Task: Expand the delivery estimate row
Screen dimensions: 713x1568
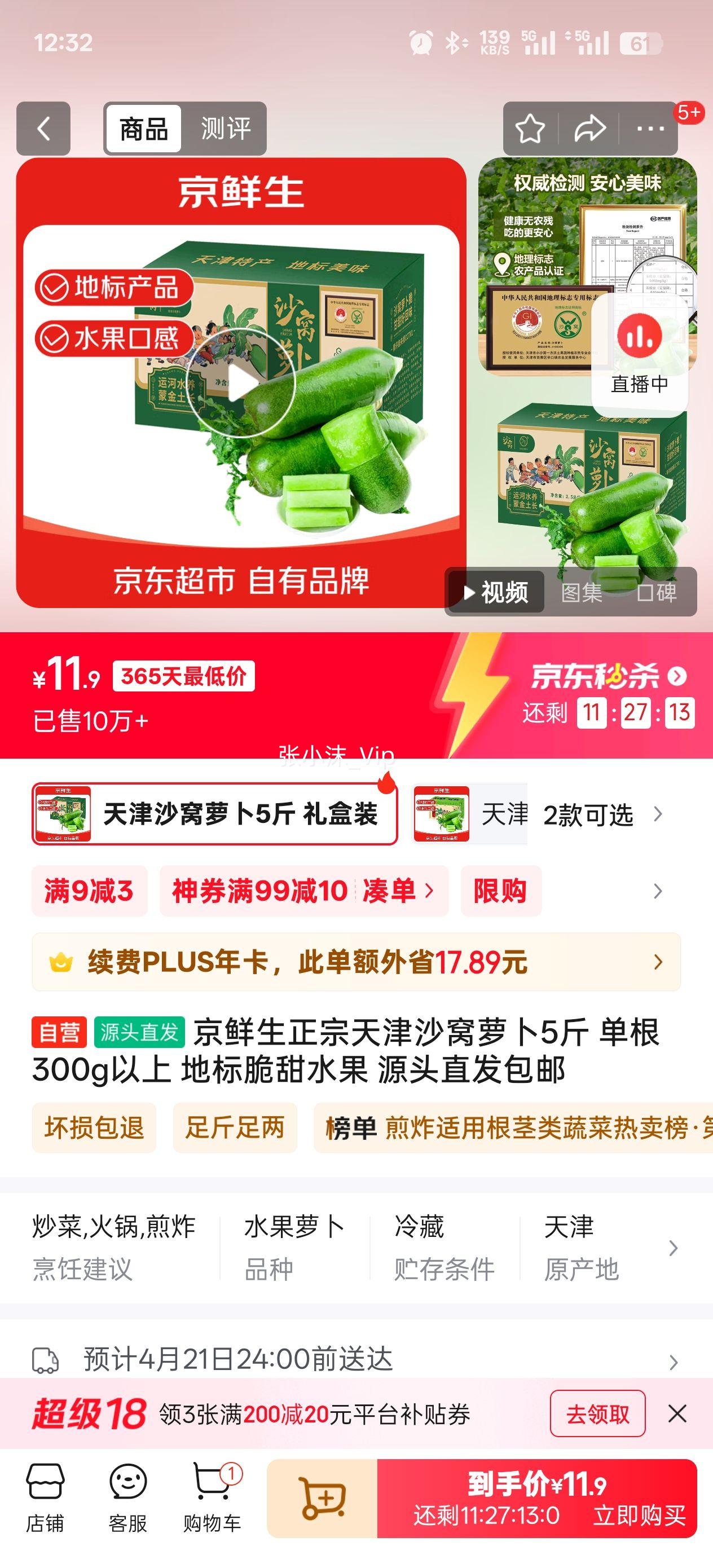Action: click(356, 1360)
